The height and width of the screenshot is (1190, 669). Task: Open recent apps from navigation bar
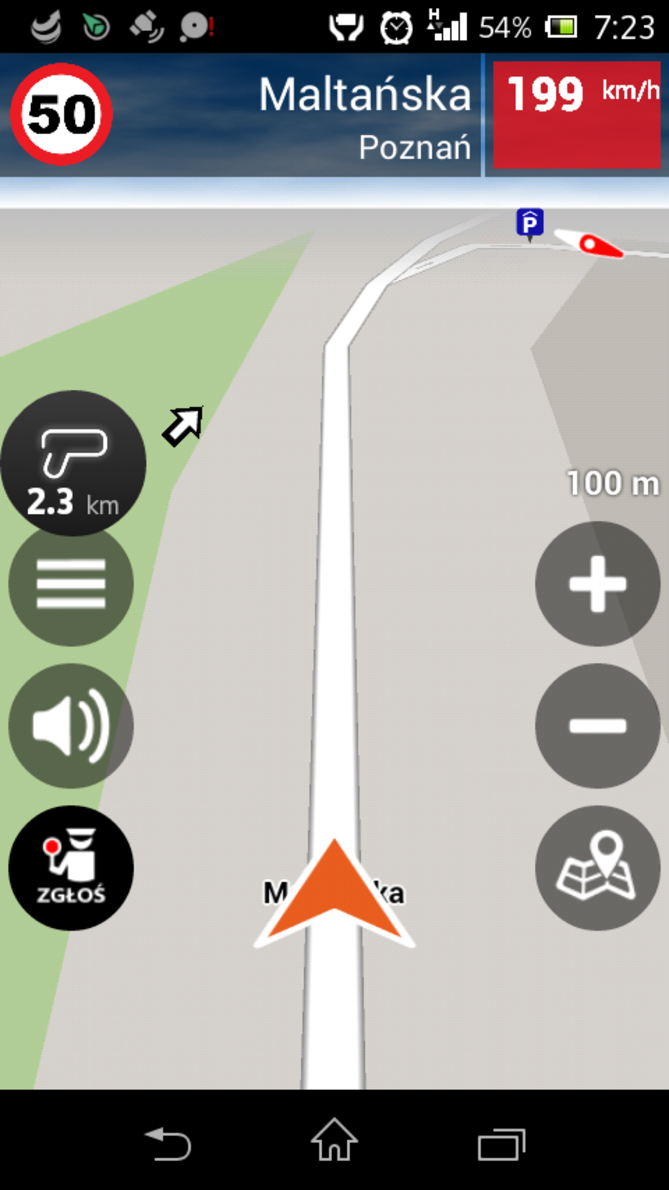[501, 1142]
